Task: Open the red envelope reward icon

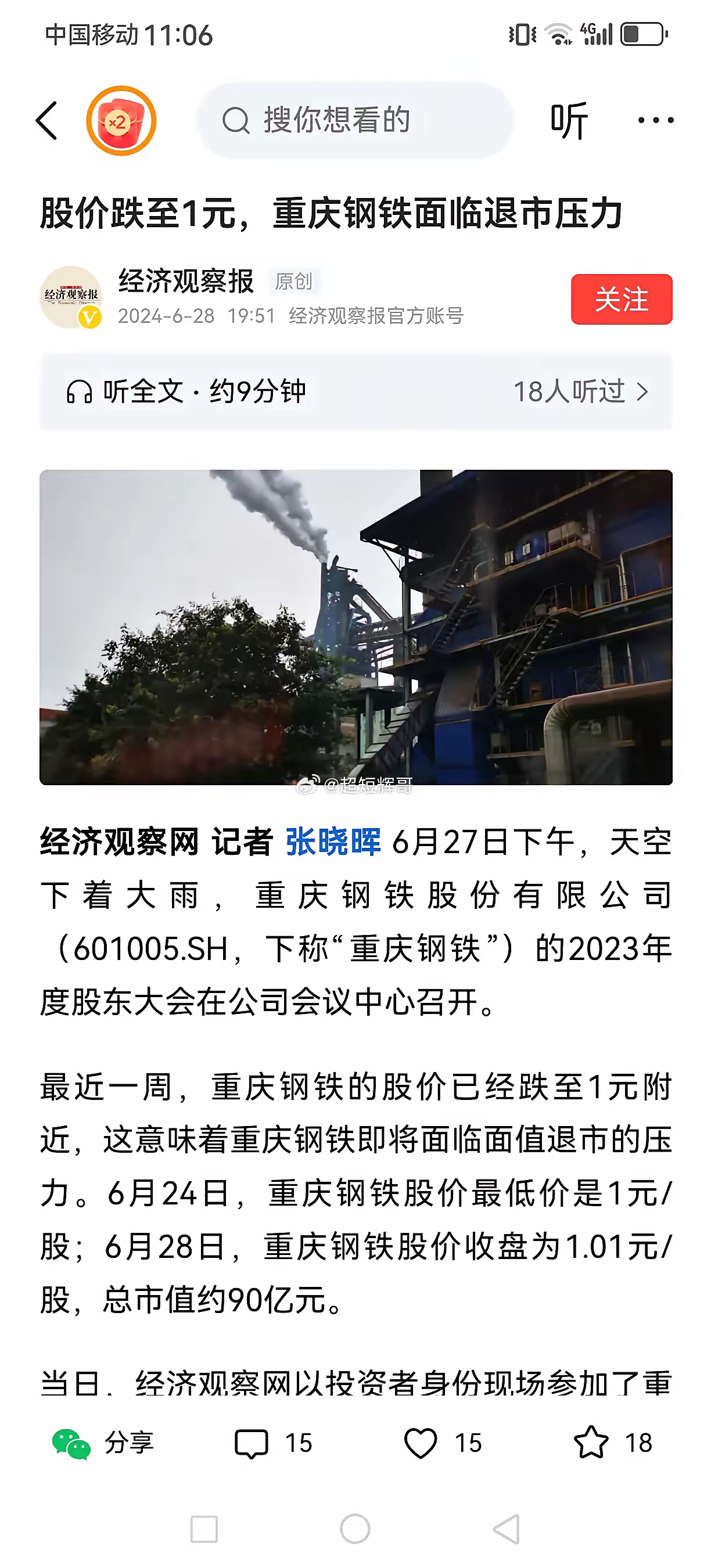Action: [121, 121]
